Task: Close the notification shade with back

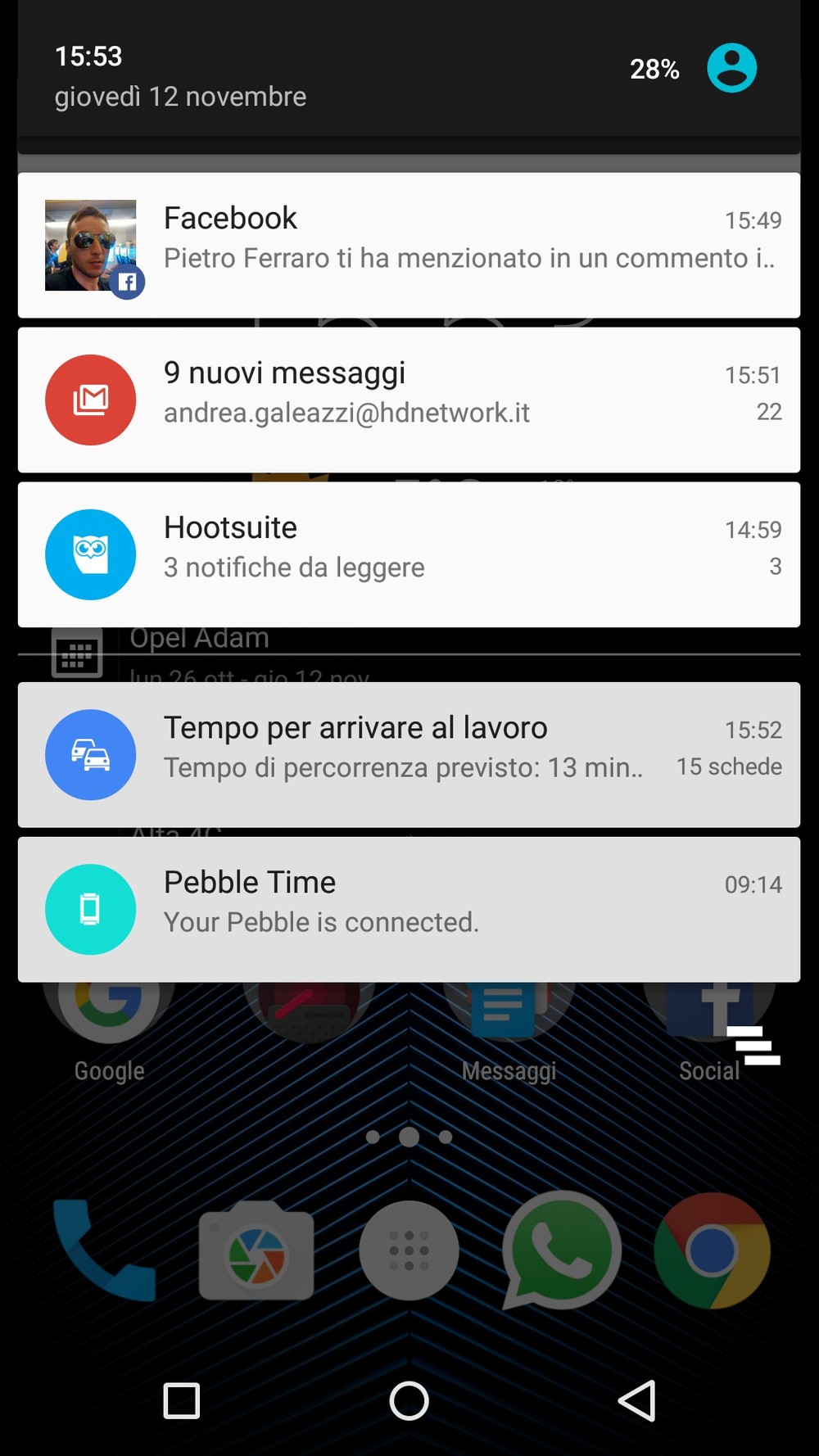Action: pos(637,1400)
